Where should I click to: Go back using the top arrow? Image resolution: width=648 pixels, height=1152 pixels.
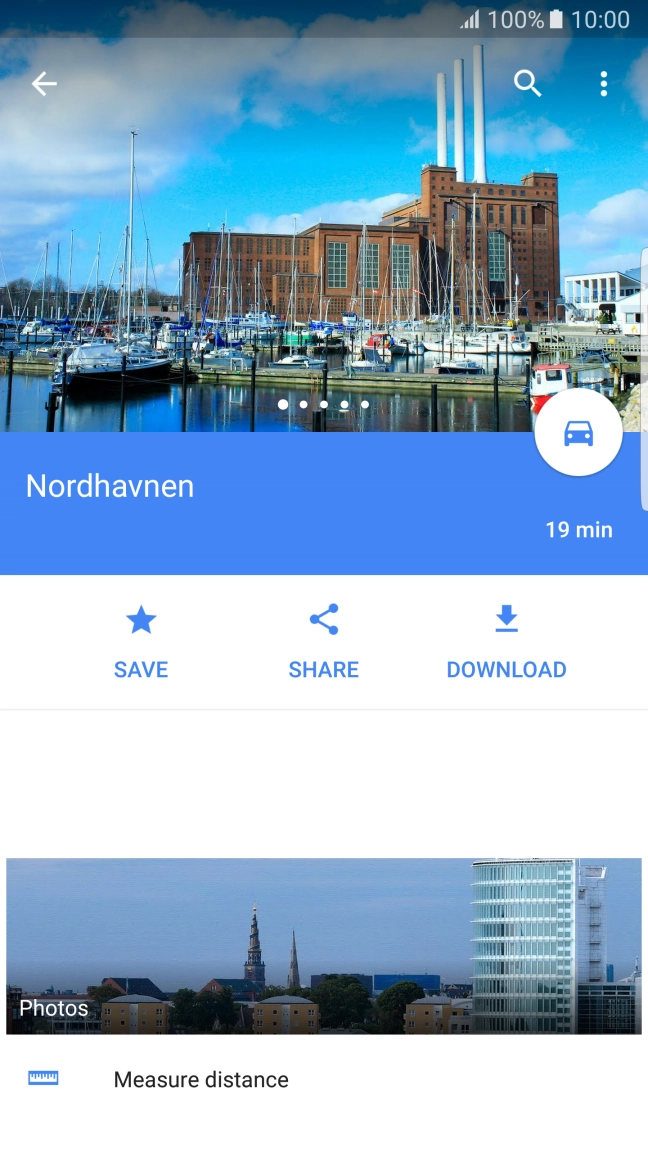click(44, 84)
